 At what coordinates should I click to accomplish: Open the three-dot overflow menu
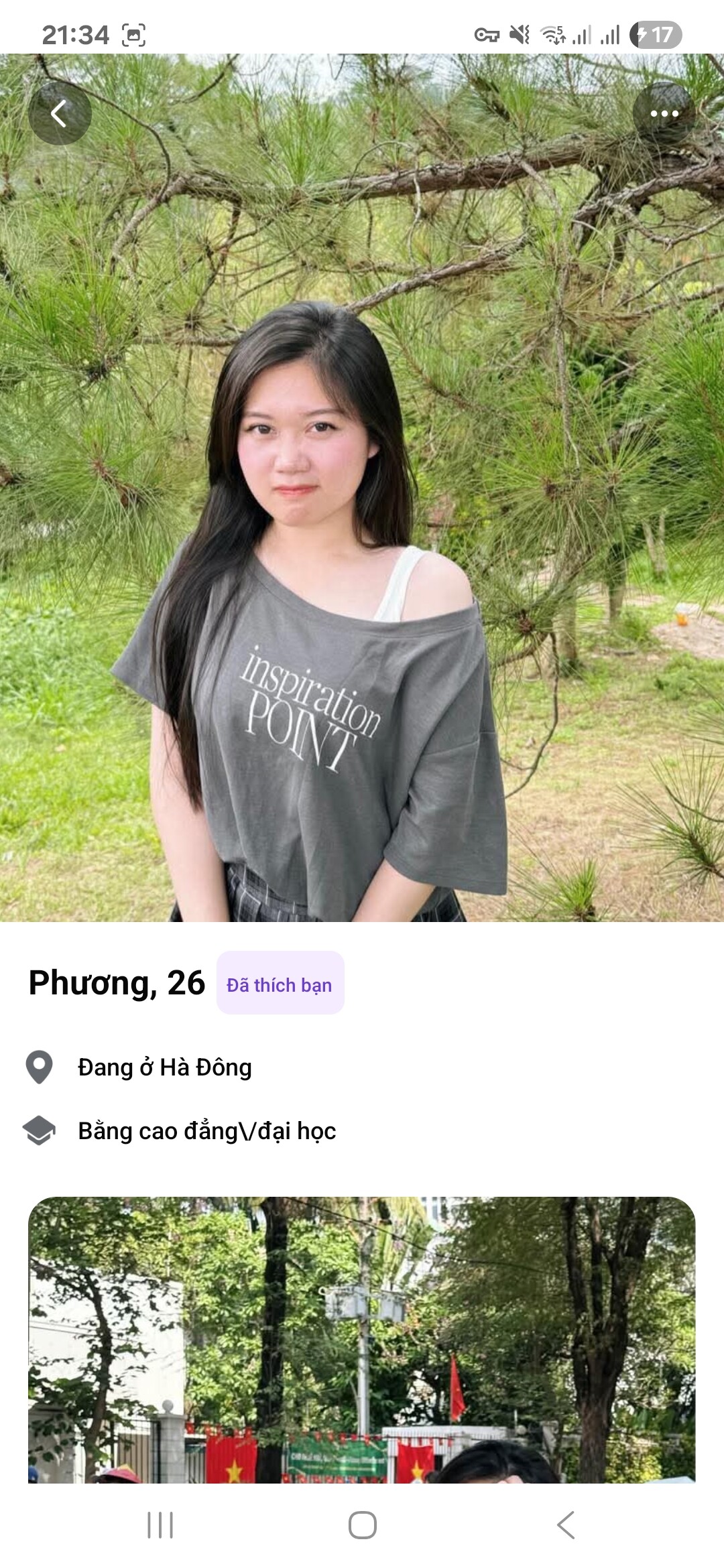click(x=664, y=113)
